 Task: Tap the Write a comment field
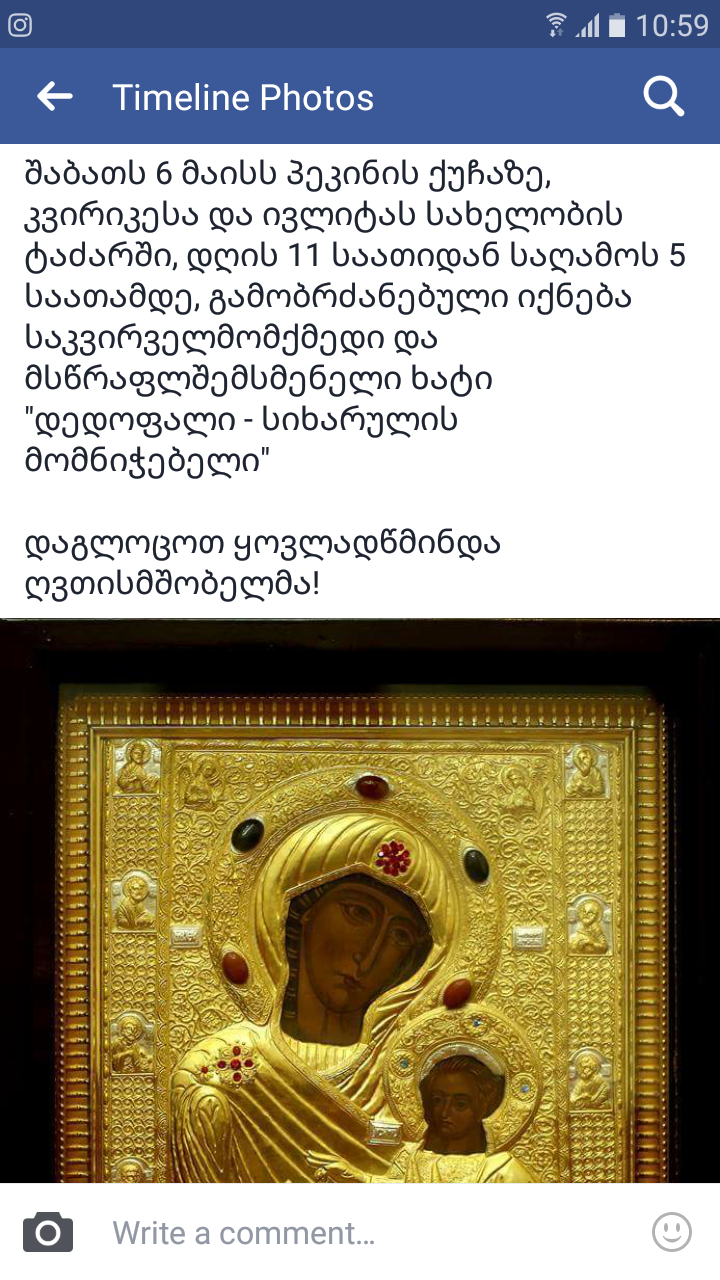click(360, 1232)
